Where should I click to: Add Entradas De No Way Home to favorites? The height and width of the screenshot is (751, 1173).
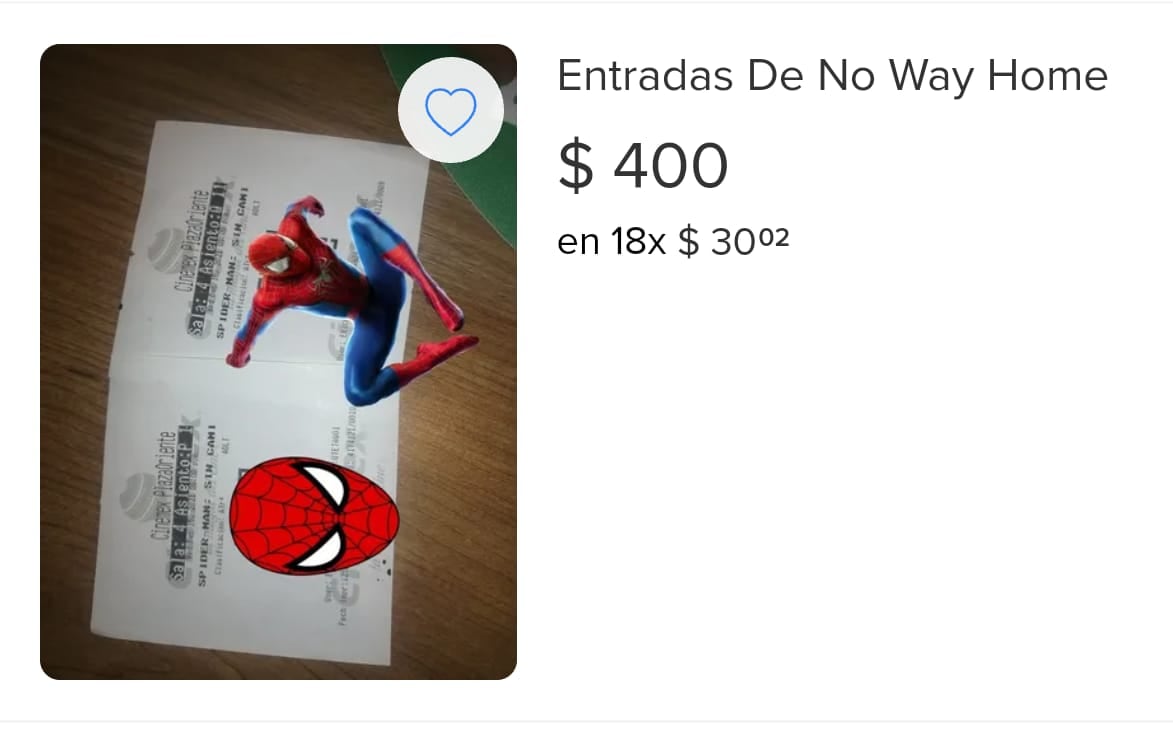(x=450, y=111)
